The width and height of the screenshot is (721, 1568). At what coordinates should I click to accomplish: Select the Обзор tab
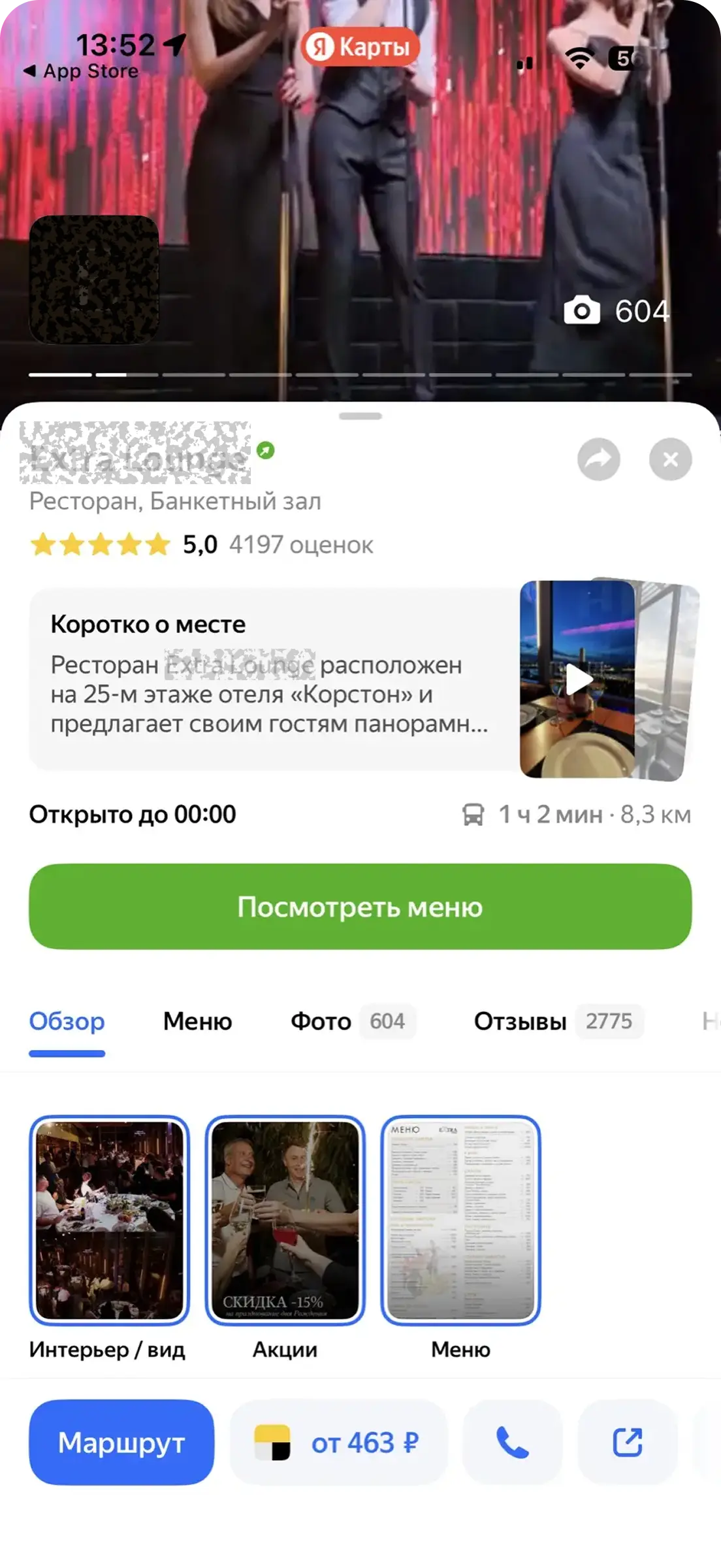[67, 1021]
